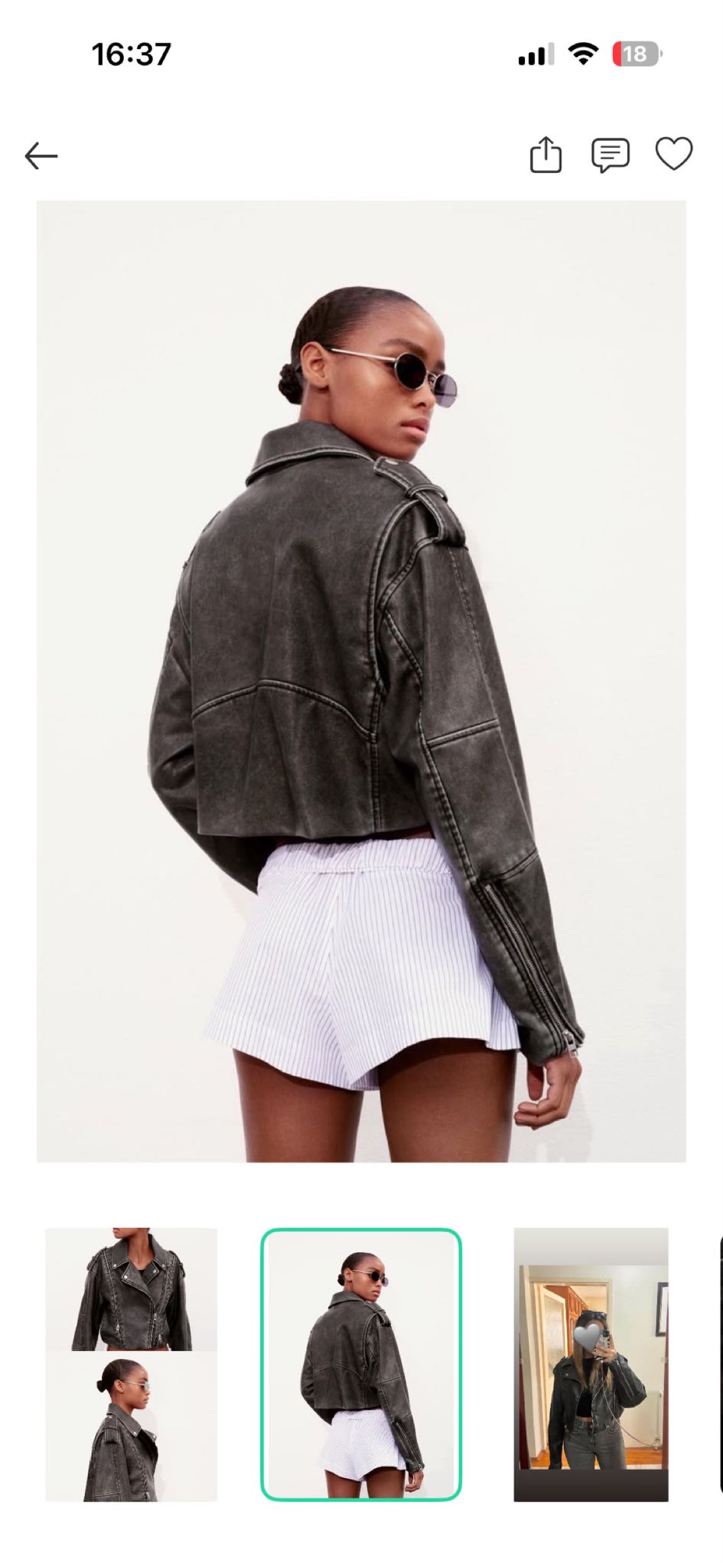This screenshot has height=1568, width=723.
Task: Select the highlighted back-view thumbnail
Action: (x=361, y=1364)
